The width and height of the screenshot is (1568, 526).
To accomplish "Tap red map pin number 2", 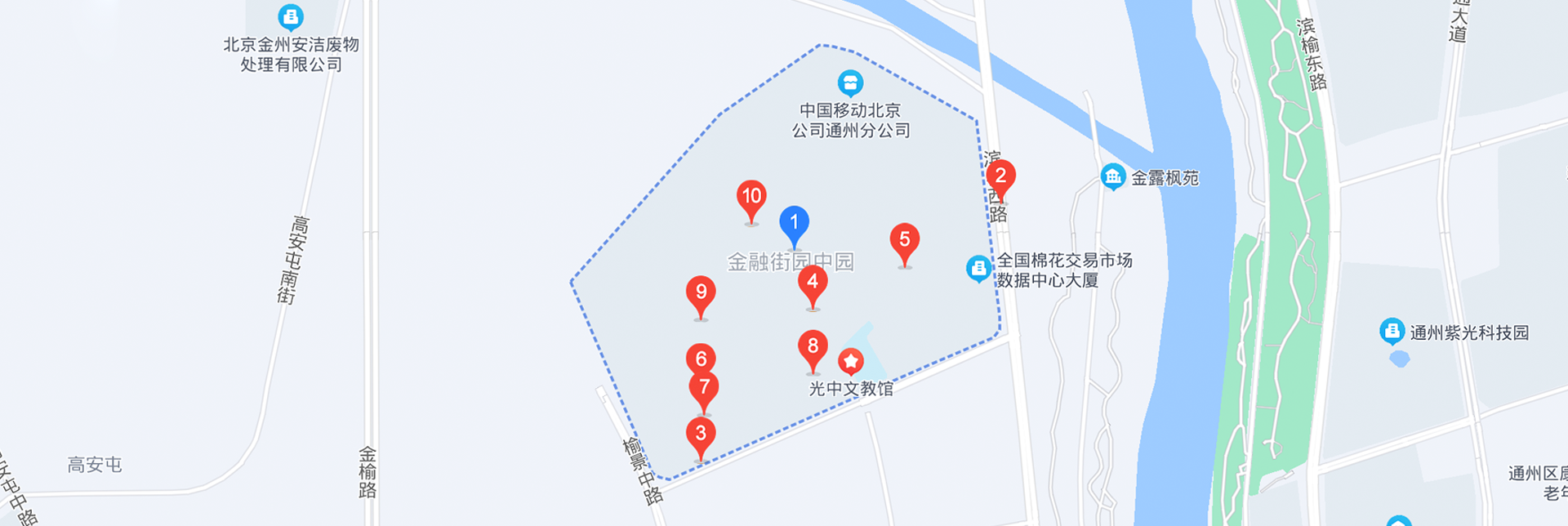I will [x=1000, y=176].
